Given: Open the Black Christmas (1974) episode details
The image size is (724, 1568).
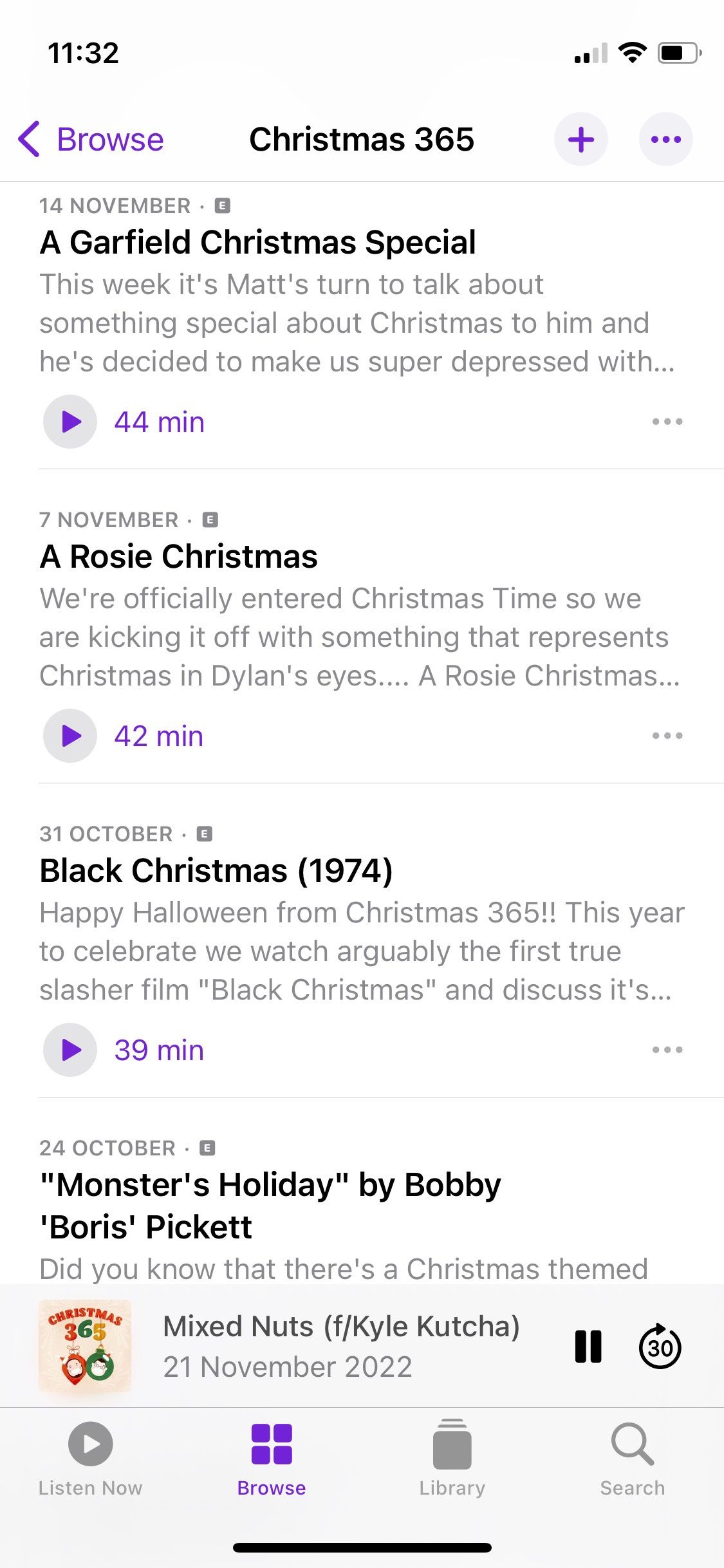Looking at the screenshot, I should click(216, 871).
